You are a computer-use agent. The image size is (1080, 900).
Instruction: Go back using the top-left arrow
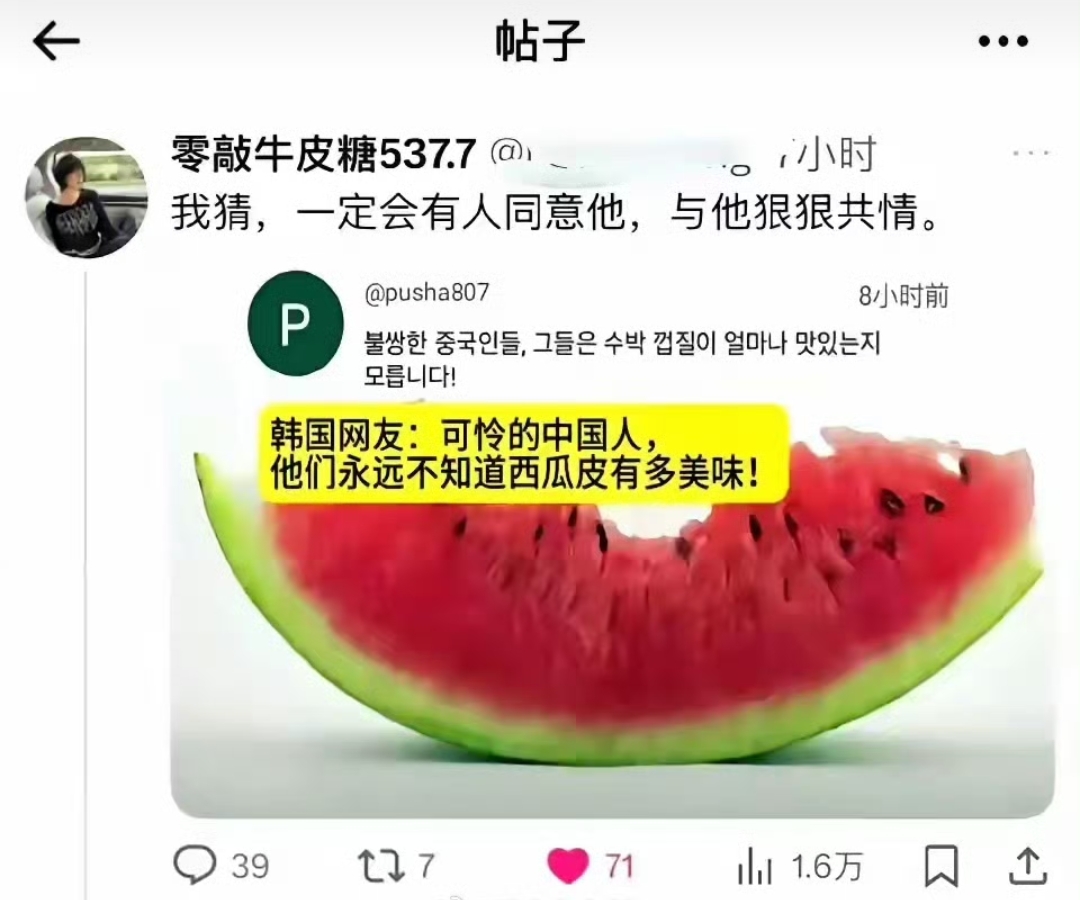56,43
